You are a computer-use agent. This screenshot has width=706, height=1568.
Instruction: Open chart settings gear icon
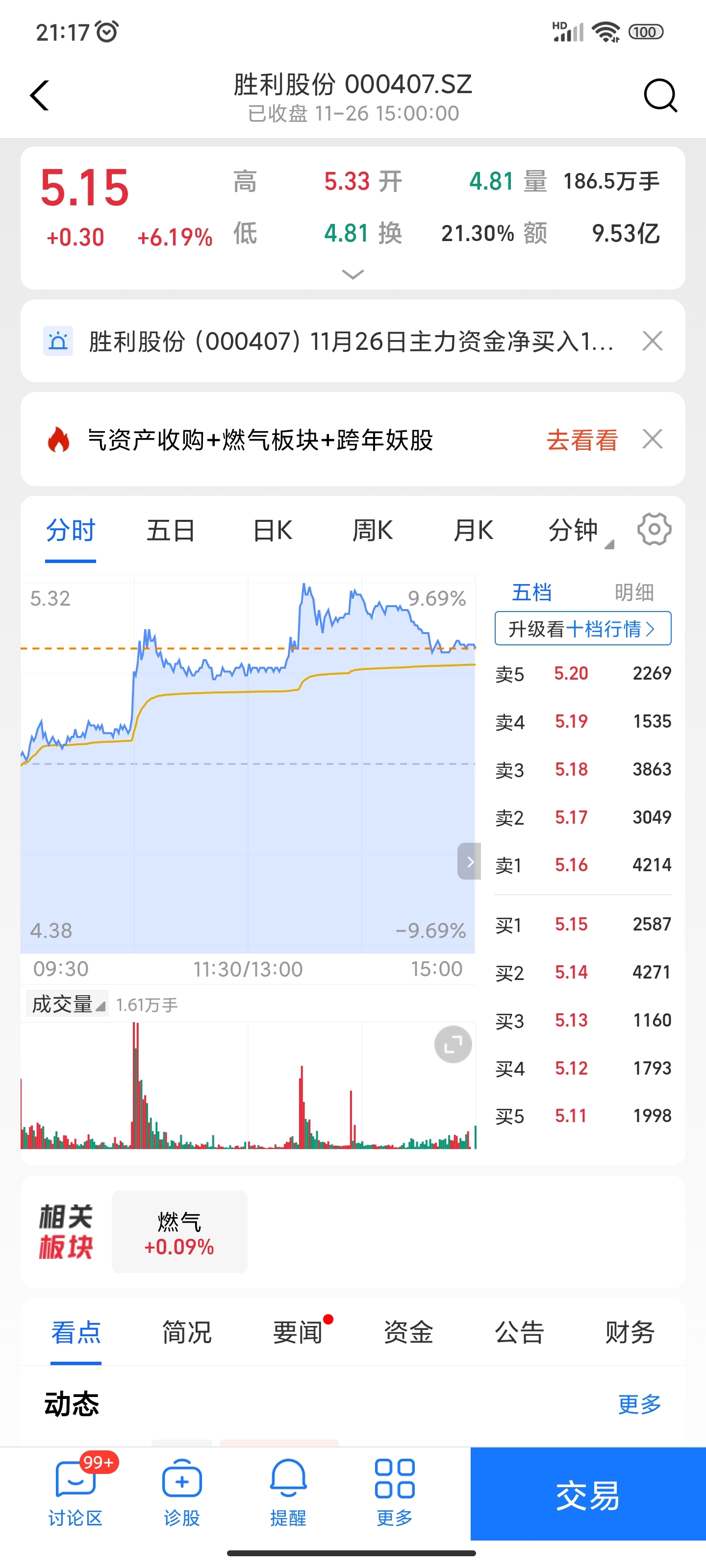[x=654, y=529]
